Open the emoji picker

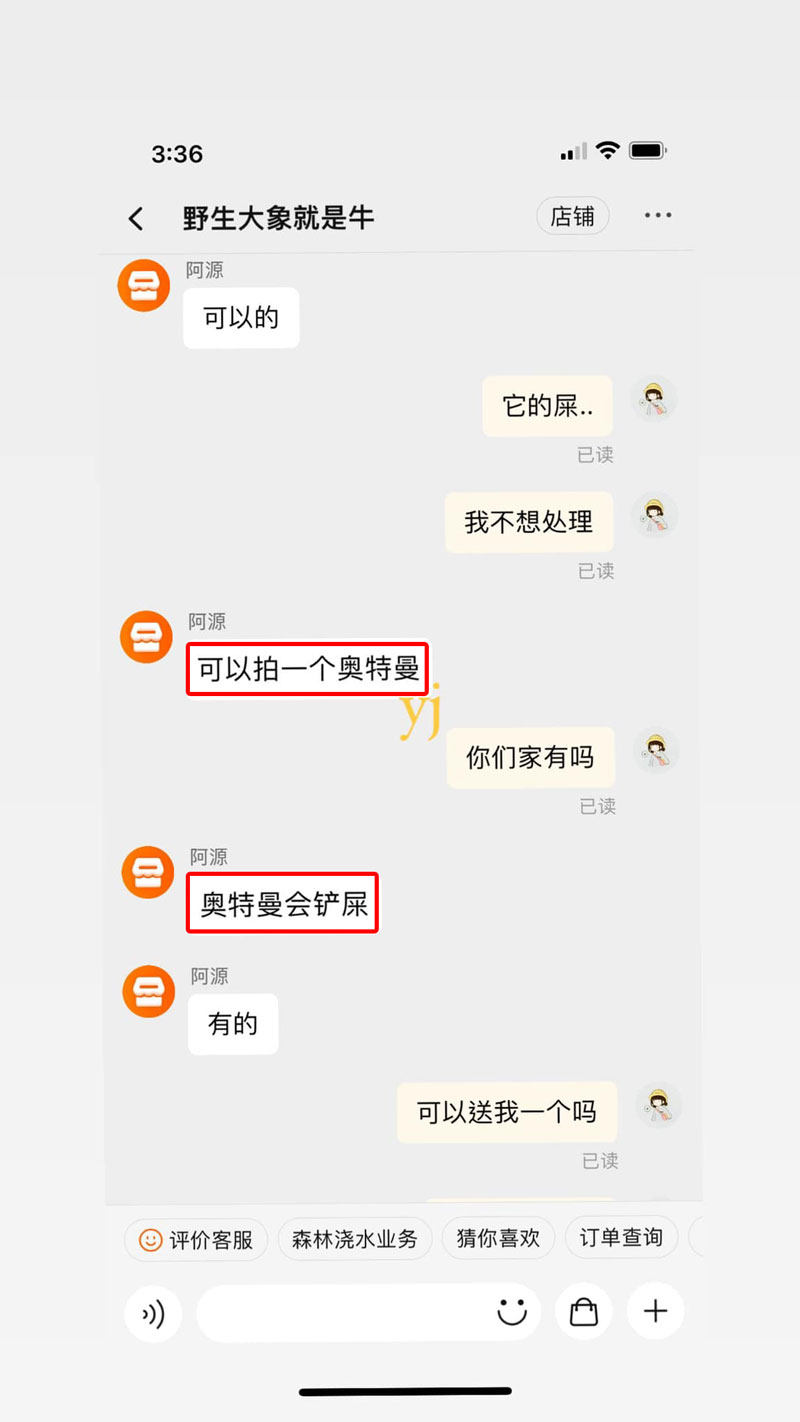pos(512,1311)
